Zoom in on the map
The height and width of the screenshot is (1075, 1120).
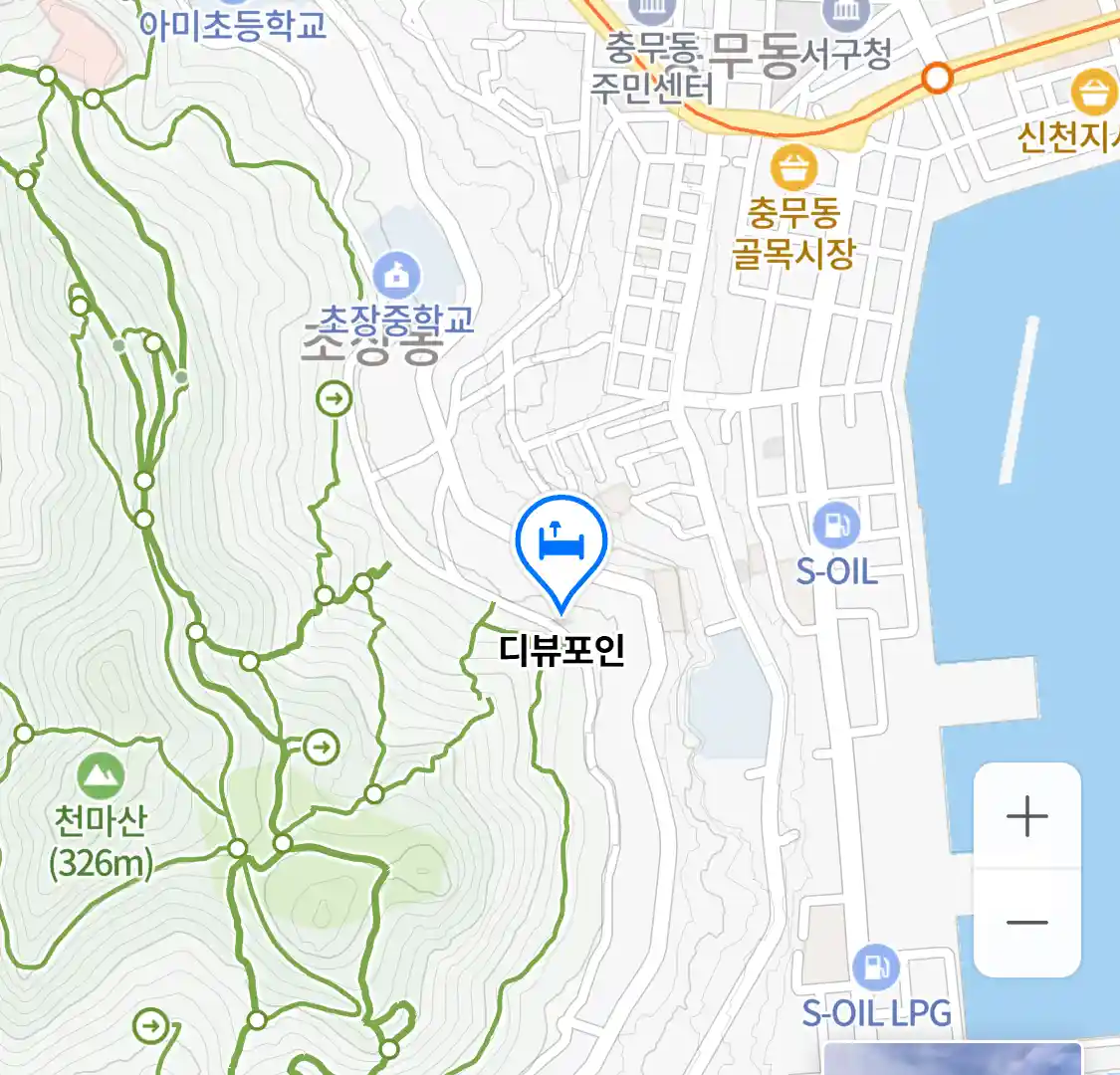point(1026,817)
